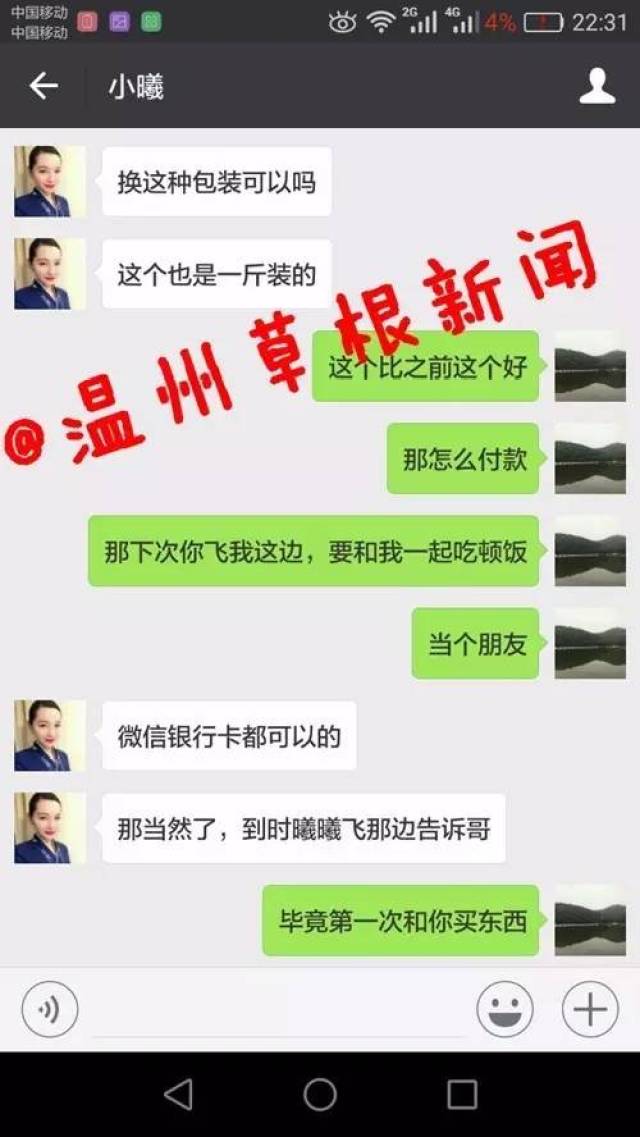
Task: Go back from the 小曦 chat
Action: click(x=43, y=86)
